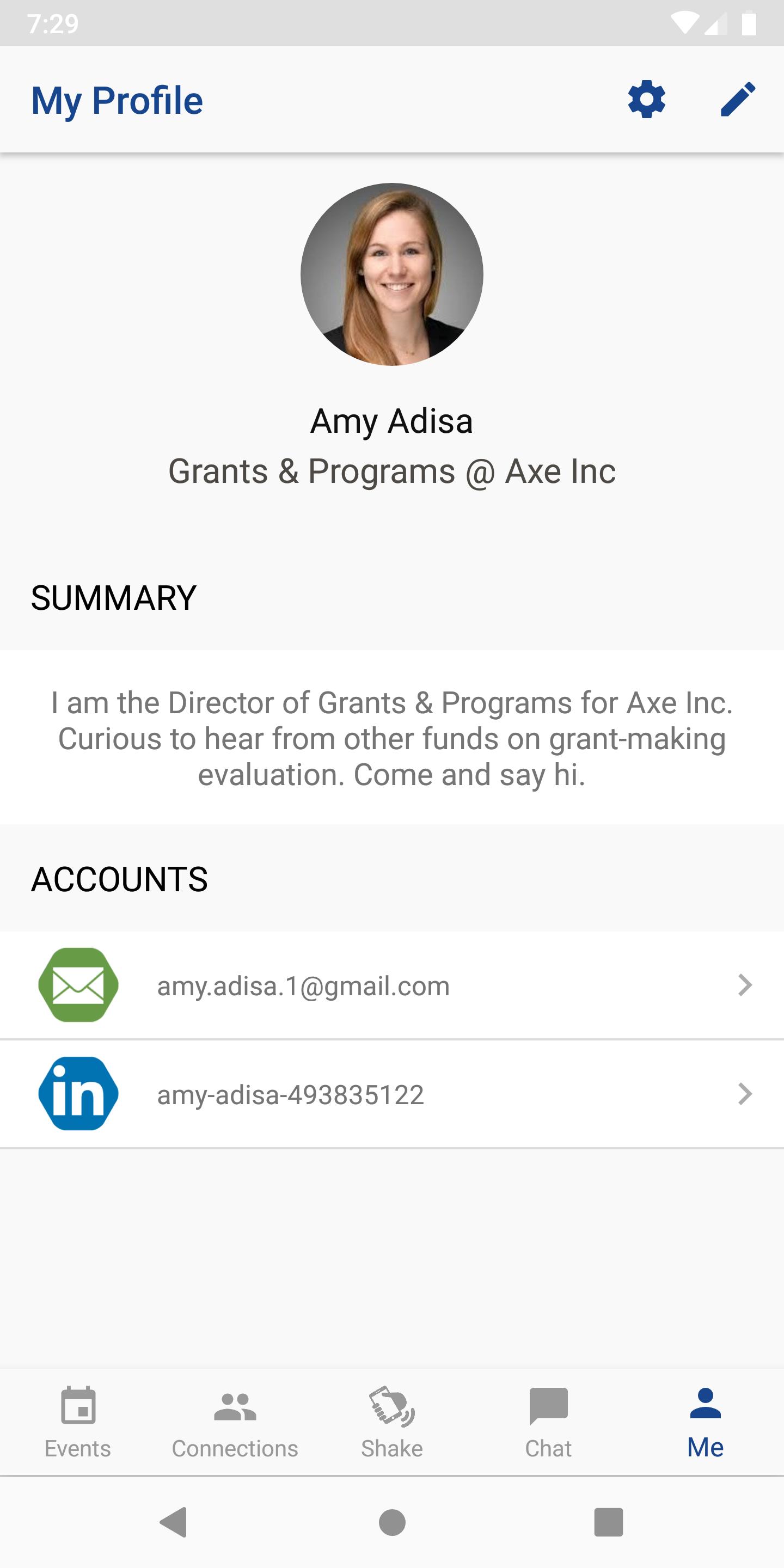Go back using the system back button
Screen dimensions: 784x1568
[174, 1522]
